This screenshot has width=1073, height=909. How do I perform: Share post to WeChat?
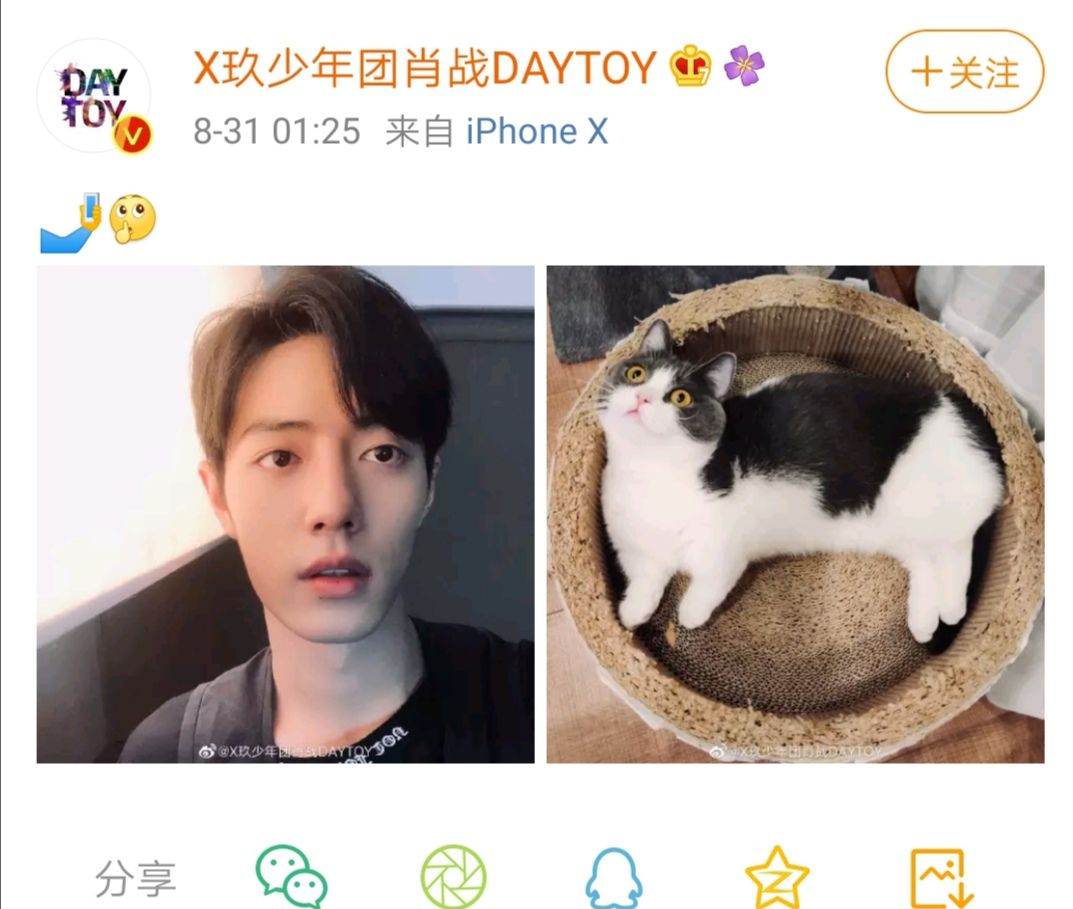[x=291, y=876]
